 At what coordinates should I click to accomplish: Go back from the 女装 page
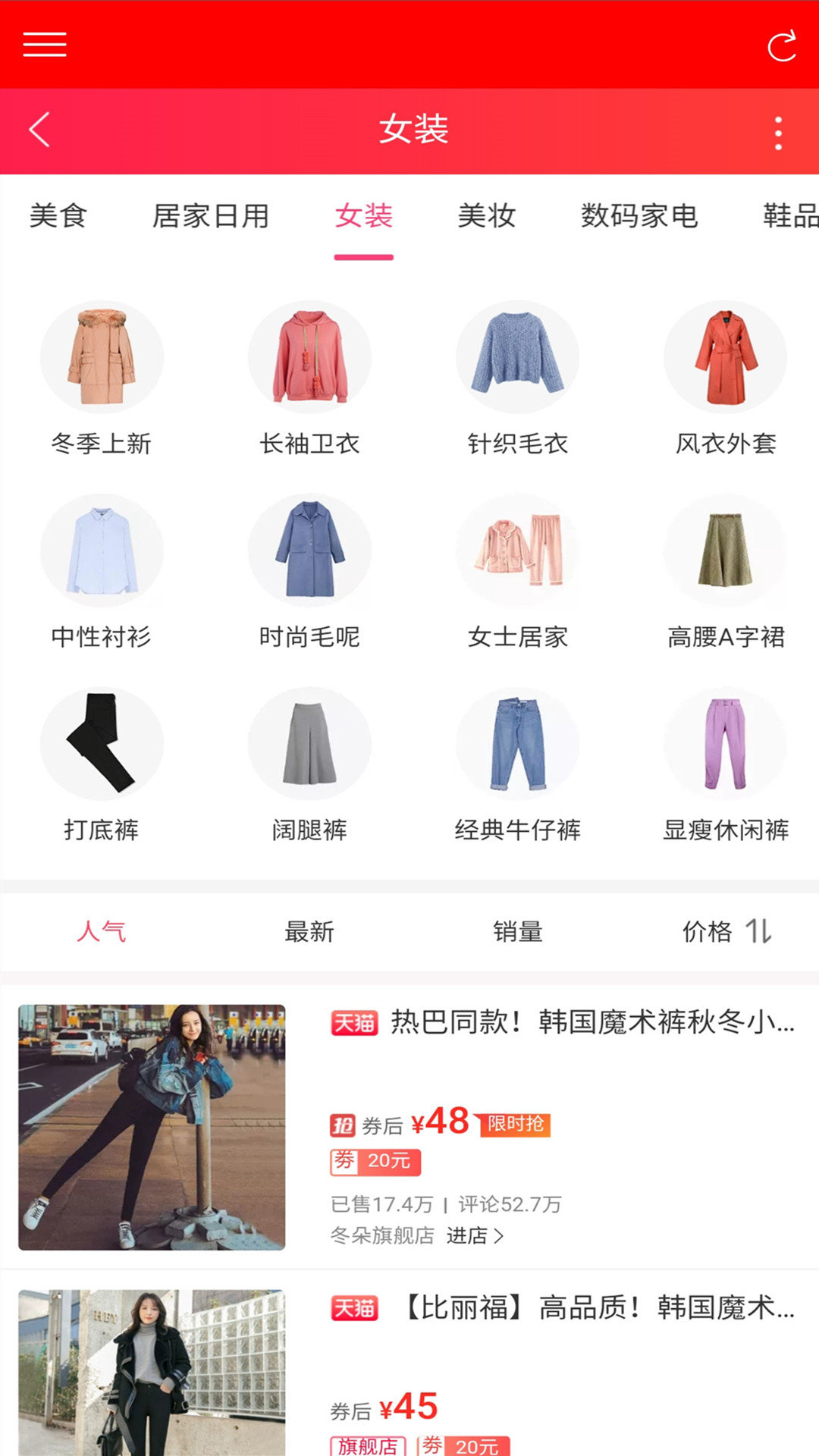[x=40, y=130]
